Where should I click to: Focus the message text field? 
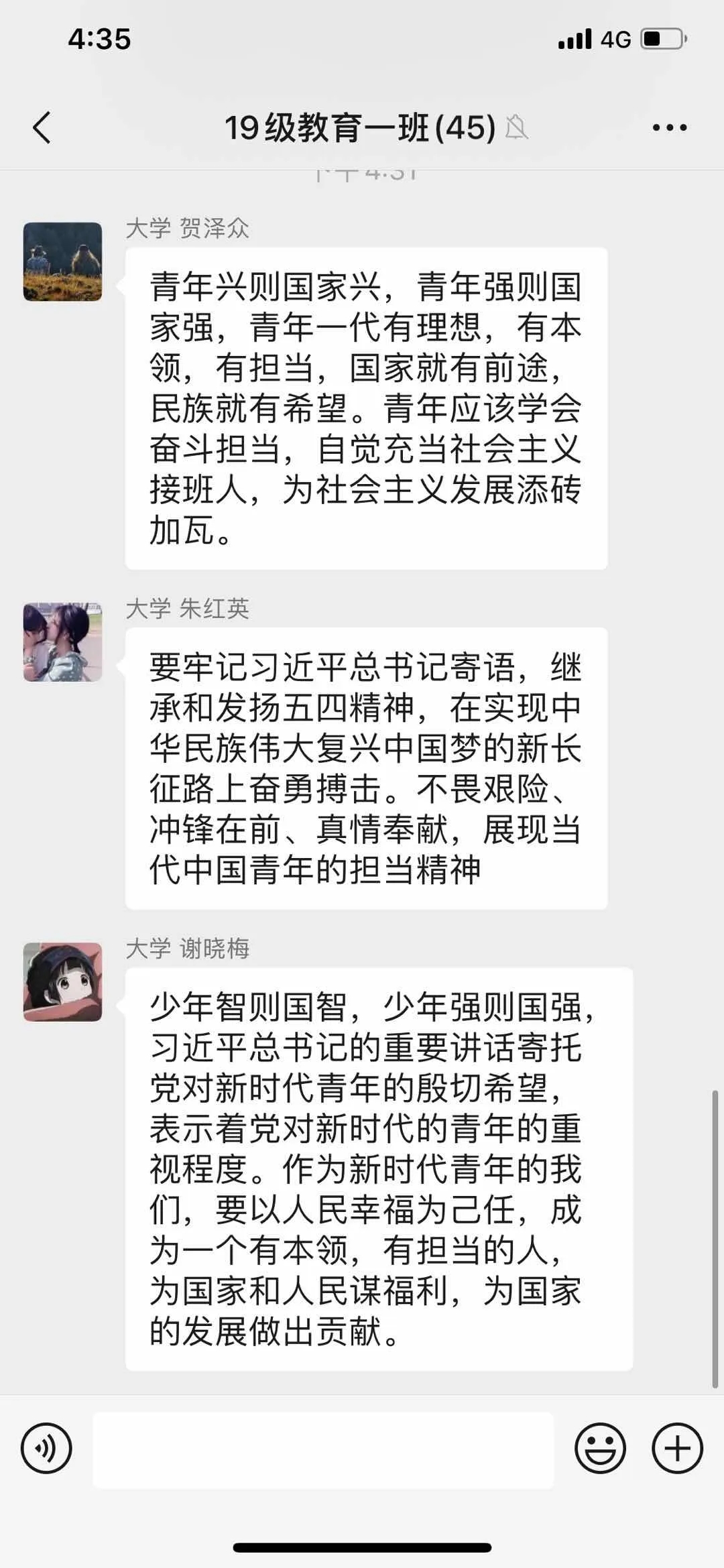[323, 1449]
